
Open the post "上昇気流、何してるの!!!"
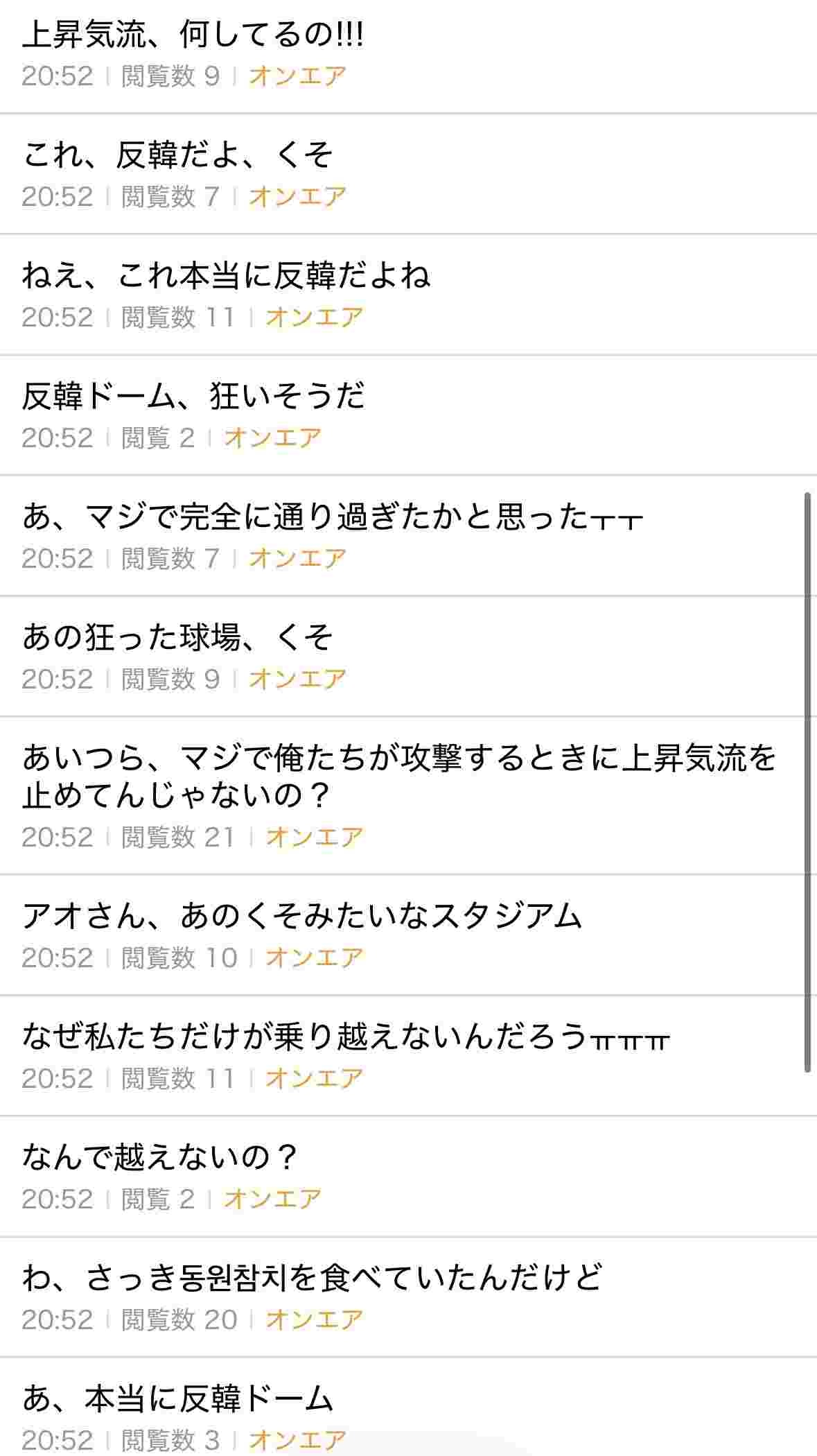[193, 35]
